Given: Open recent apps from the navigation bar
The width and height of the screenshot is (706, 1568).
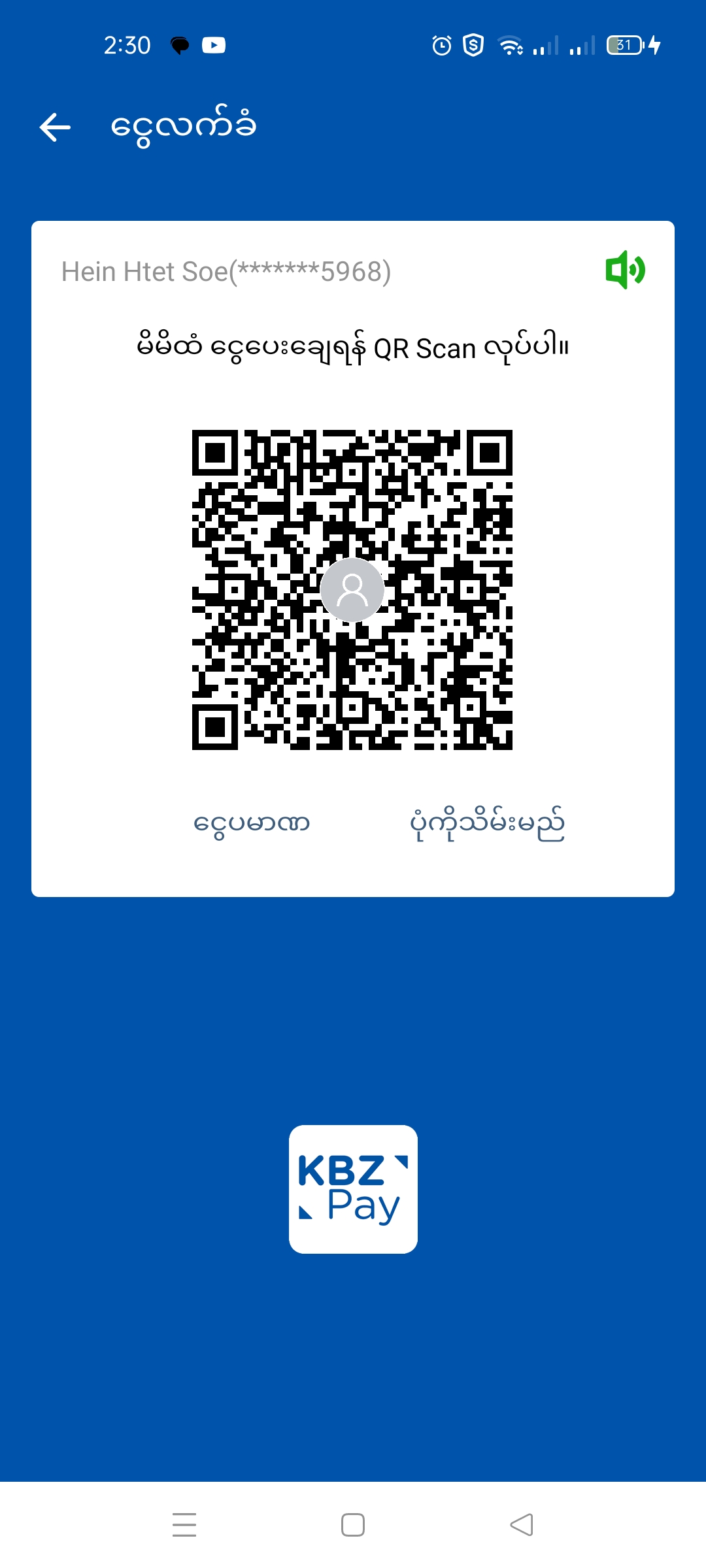Looking at the screenshot, I should (x=184, y=1525).
